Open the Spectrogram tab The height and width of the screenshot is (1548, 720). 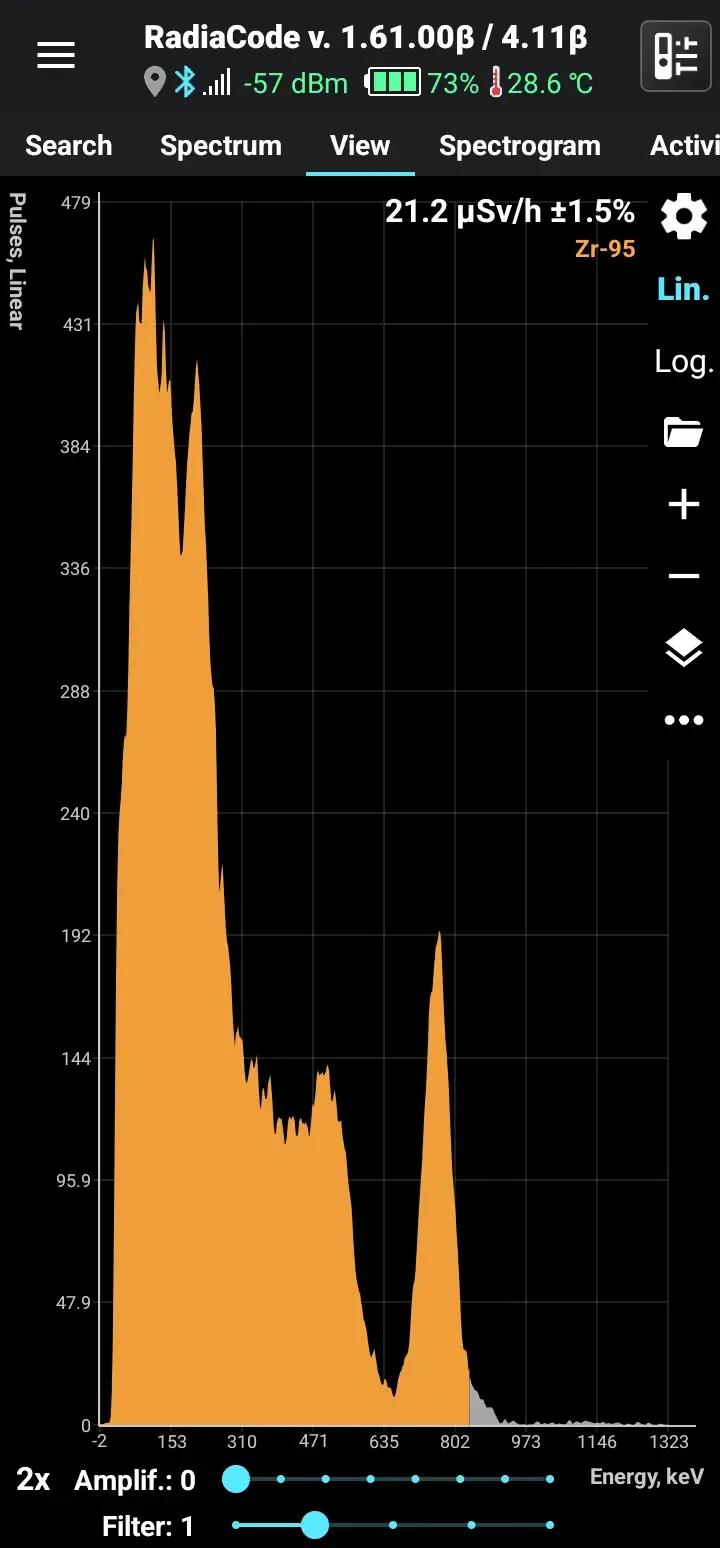[519, 146]
